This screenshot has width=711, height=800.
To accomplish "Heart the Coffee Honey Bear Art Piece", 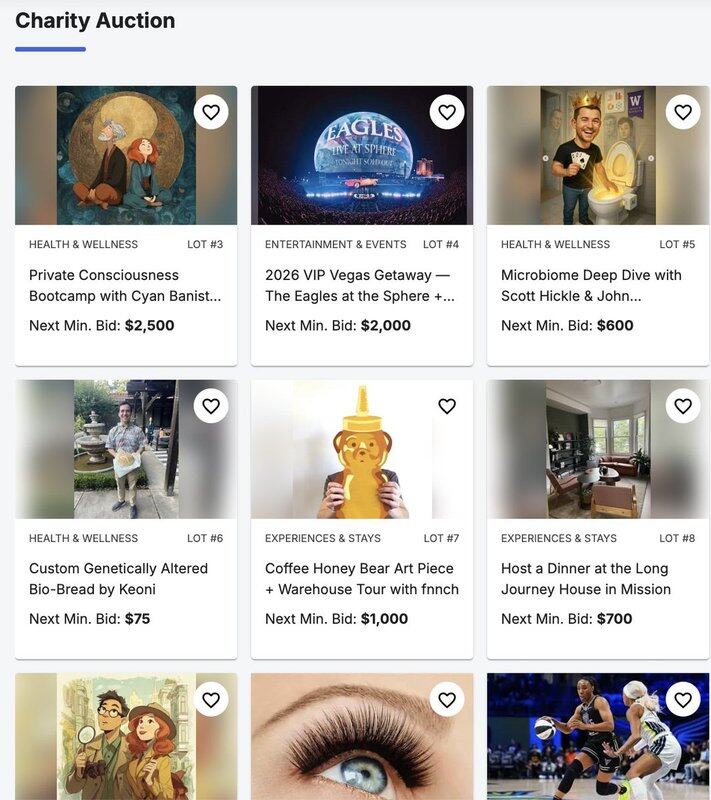I will (447, 406).
